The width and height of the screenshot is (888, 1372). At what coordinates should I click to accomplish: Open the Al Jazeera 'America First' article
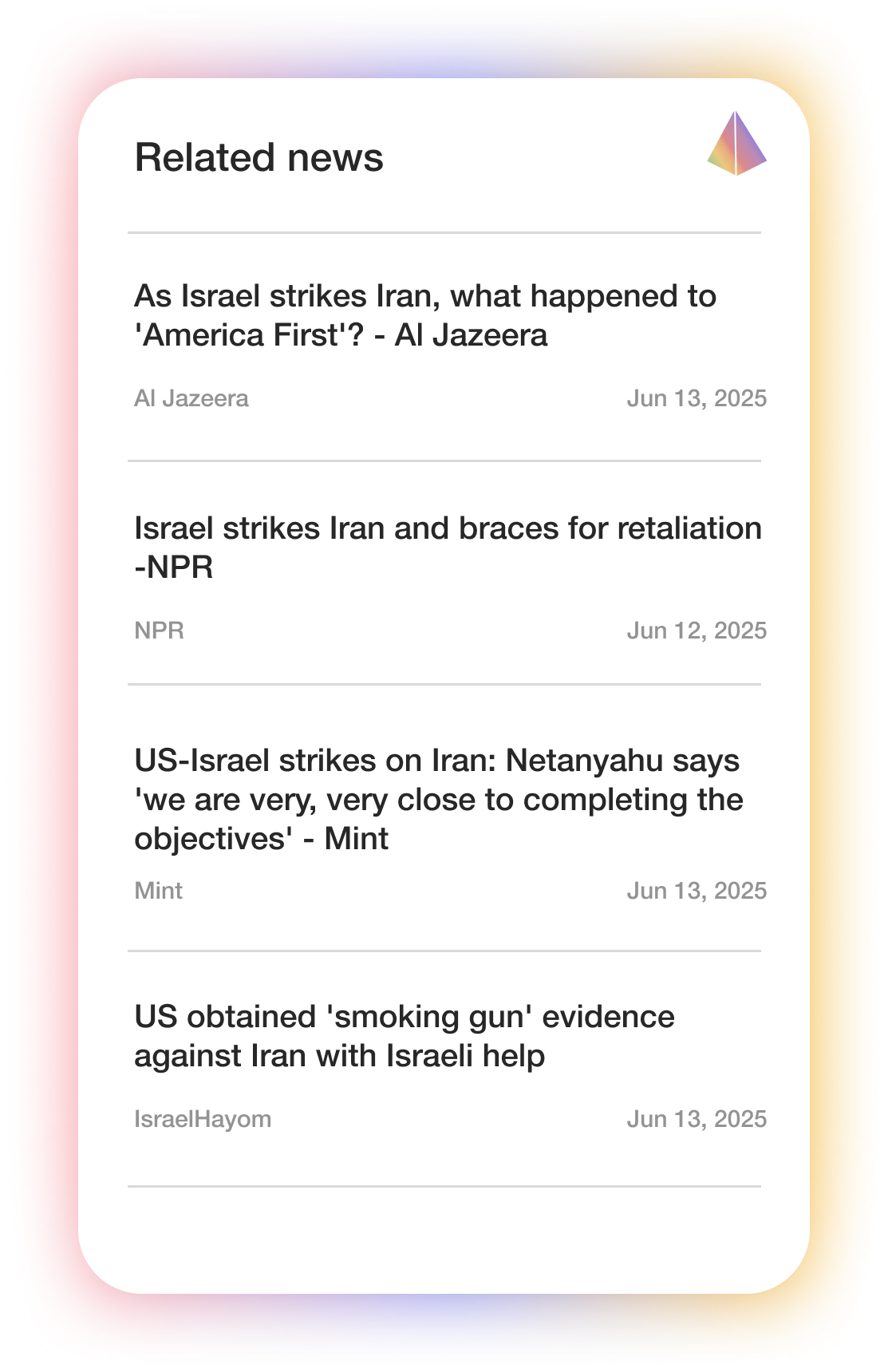click(424, 315)
